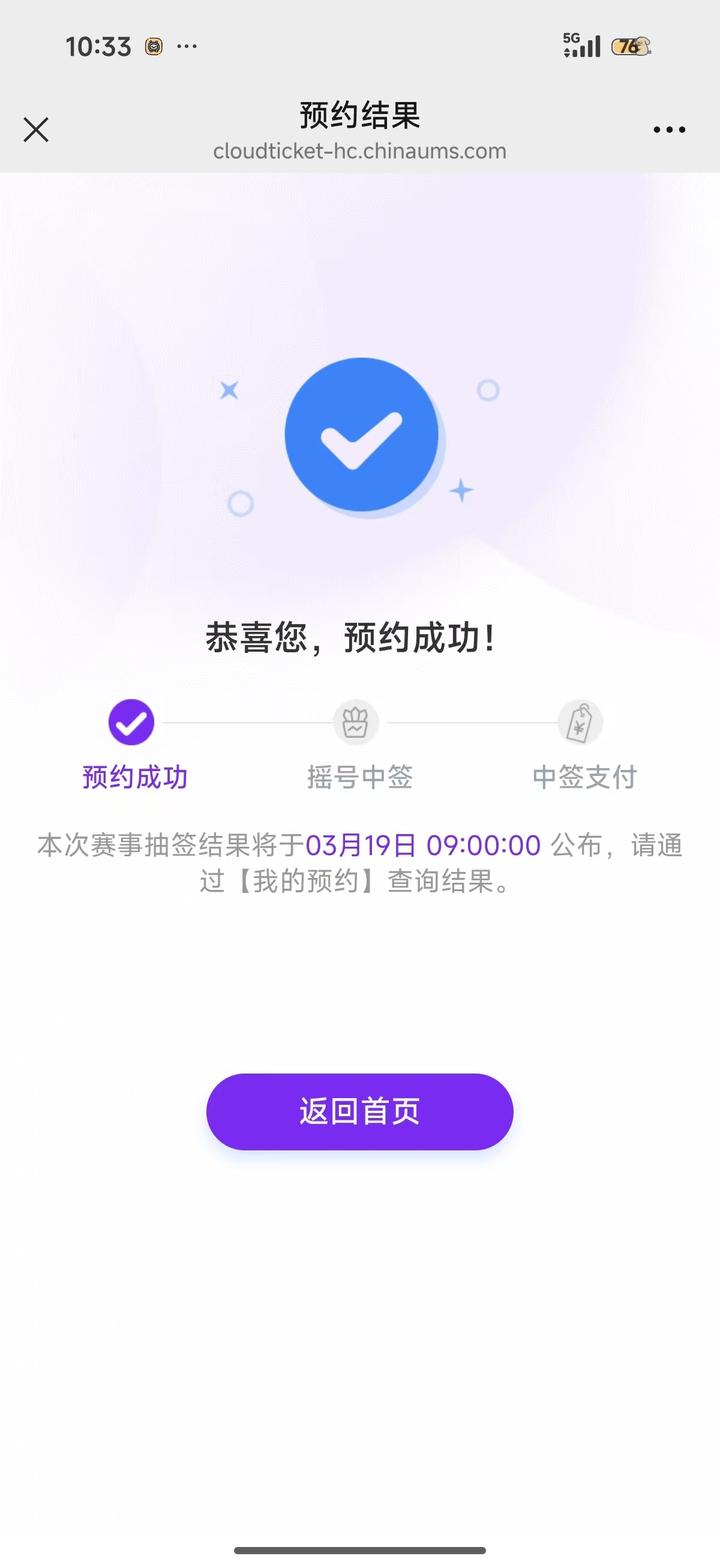Close the 预约结果 page
720x1565 pixels.
(x=36, y=130)
